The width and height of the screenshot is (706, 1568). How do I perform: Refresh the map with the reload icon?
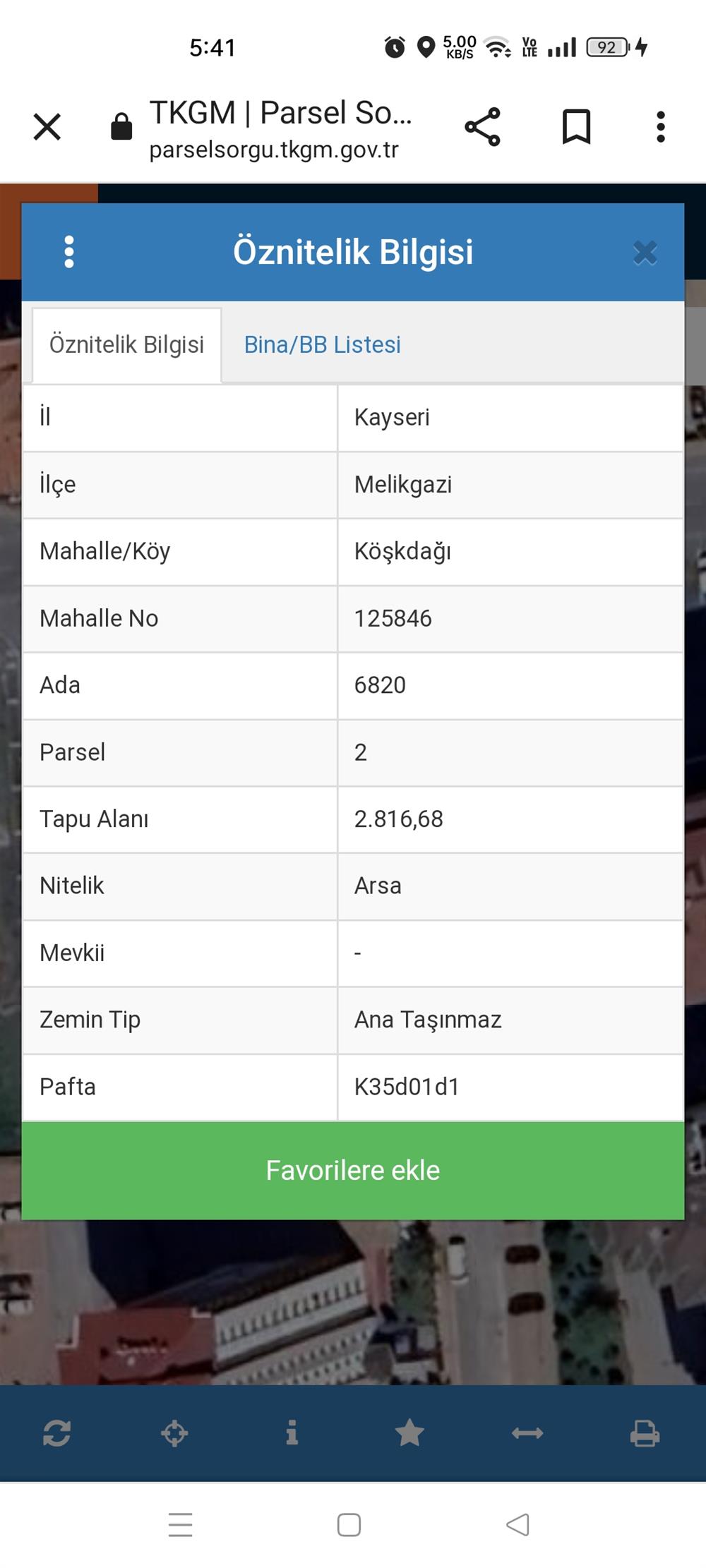(x=56, y=1433)
